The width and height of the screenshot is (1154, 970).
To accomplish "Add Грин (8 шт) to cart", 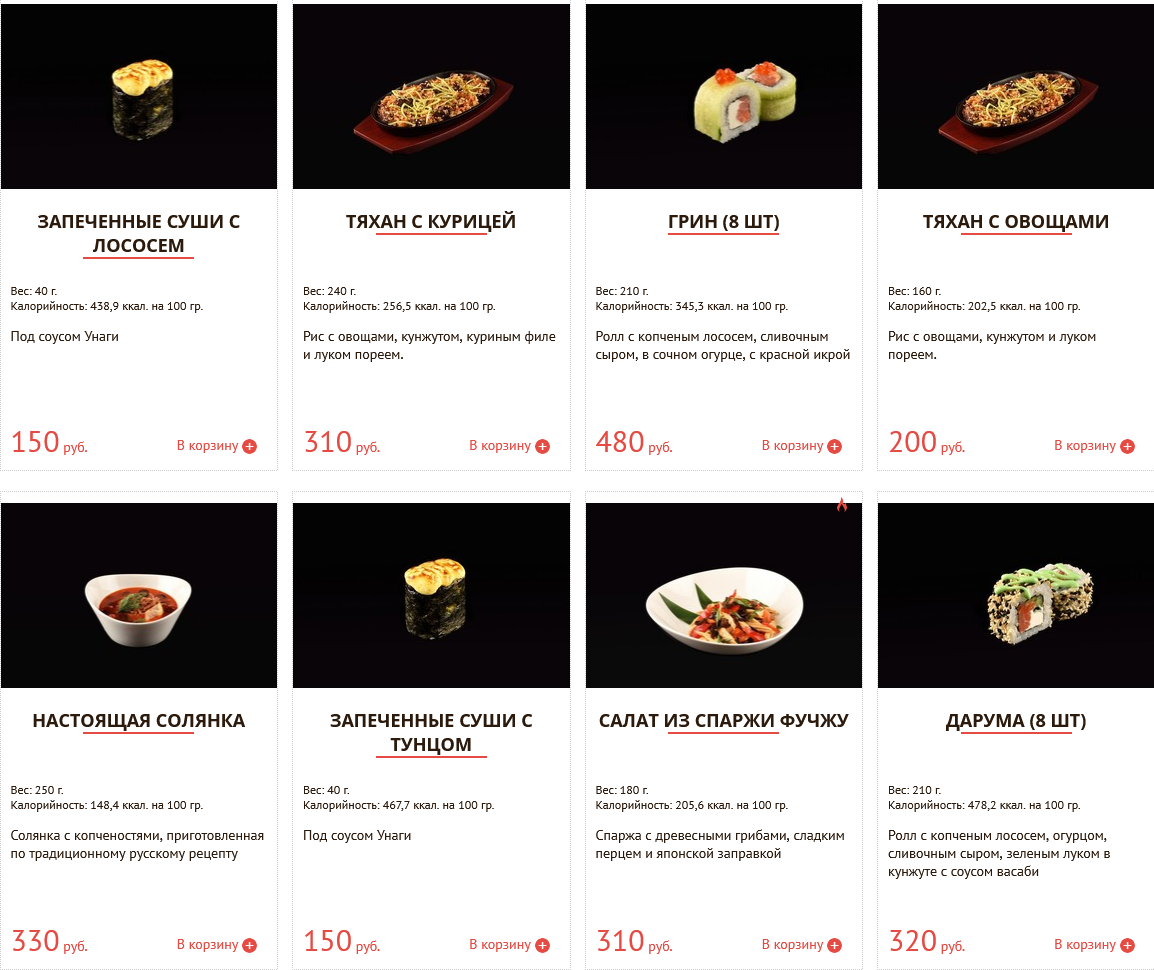I will pos(801,446).
